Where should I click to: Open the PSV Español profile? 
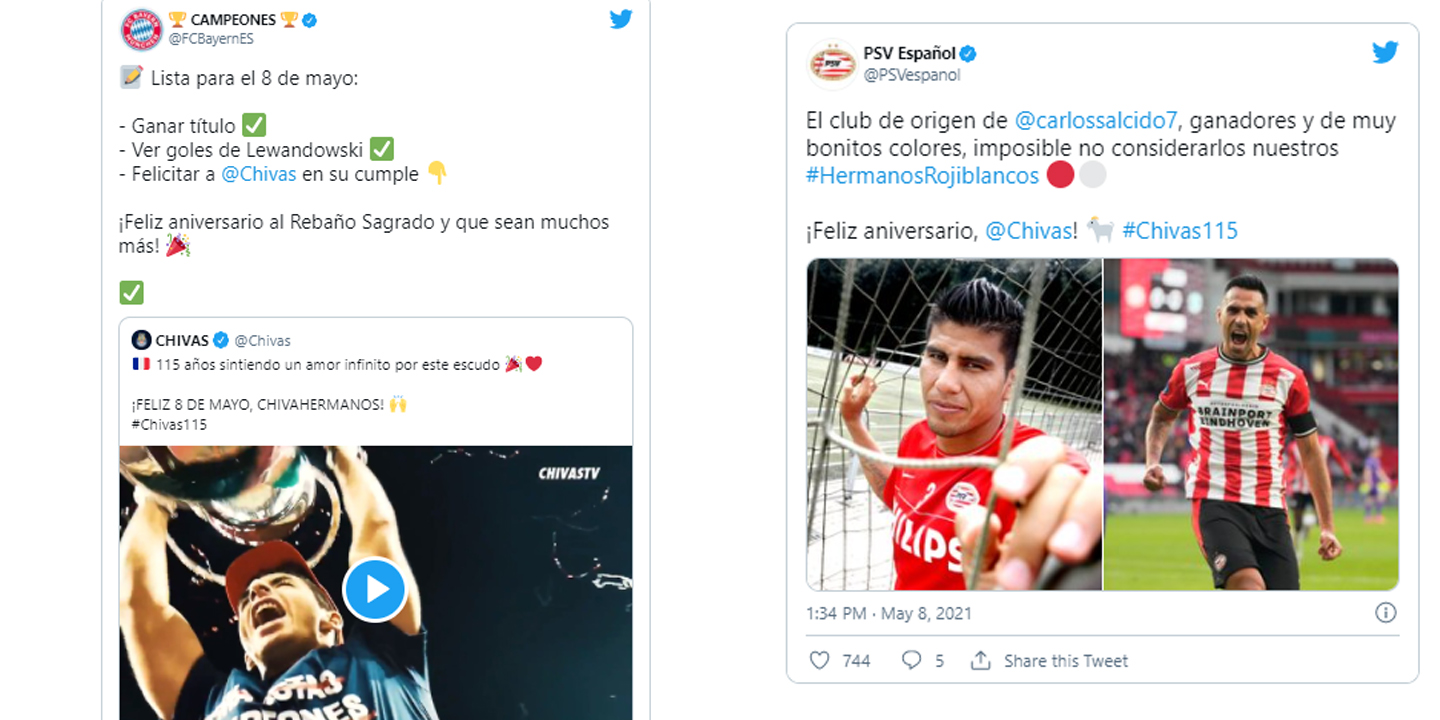pyautogui.click(x=909, y=54)
